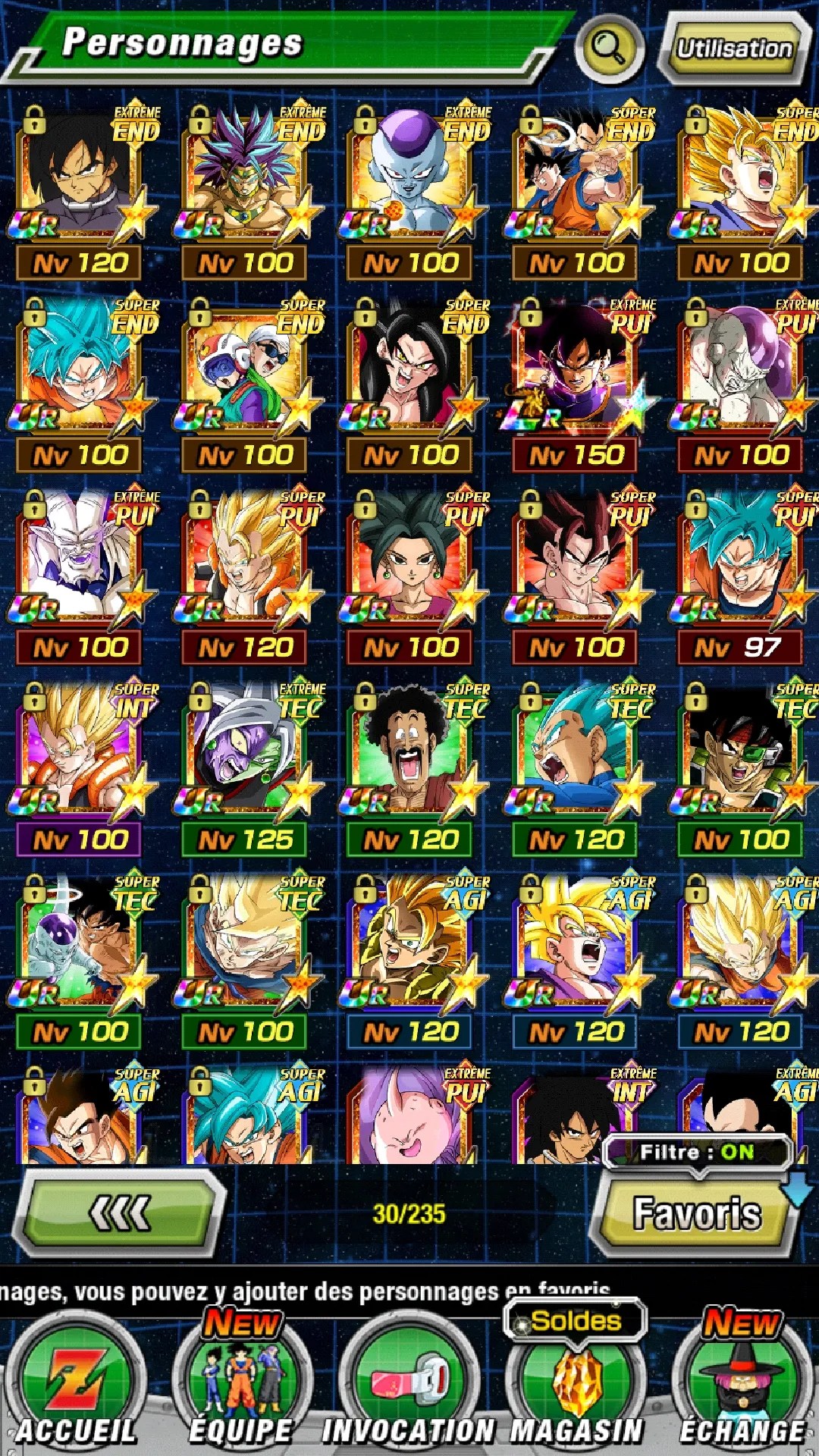This screenshot has height=1456, width=819.
Task: Open the Filtre ON filter
Action: (696, 1153)
